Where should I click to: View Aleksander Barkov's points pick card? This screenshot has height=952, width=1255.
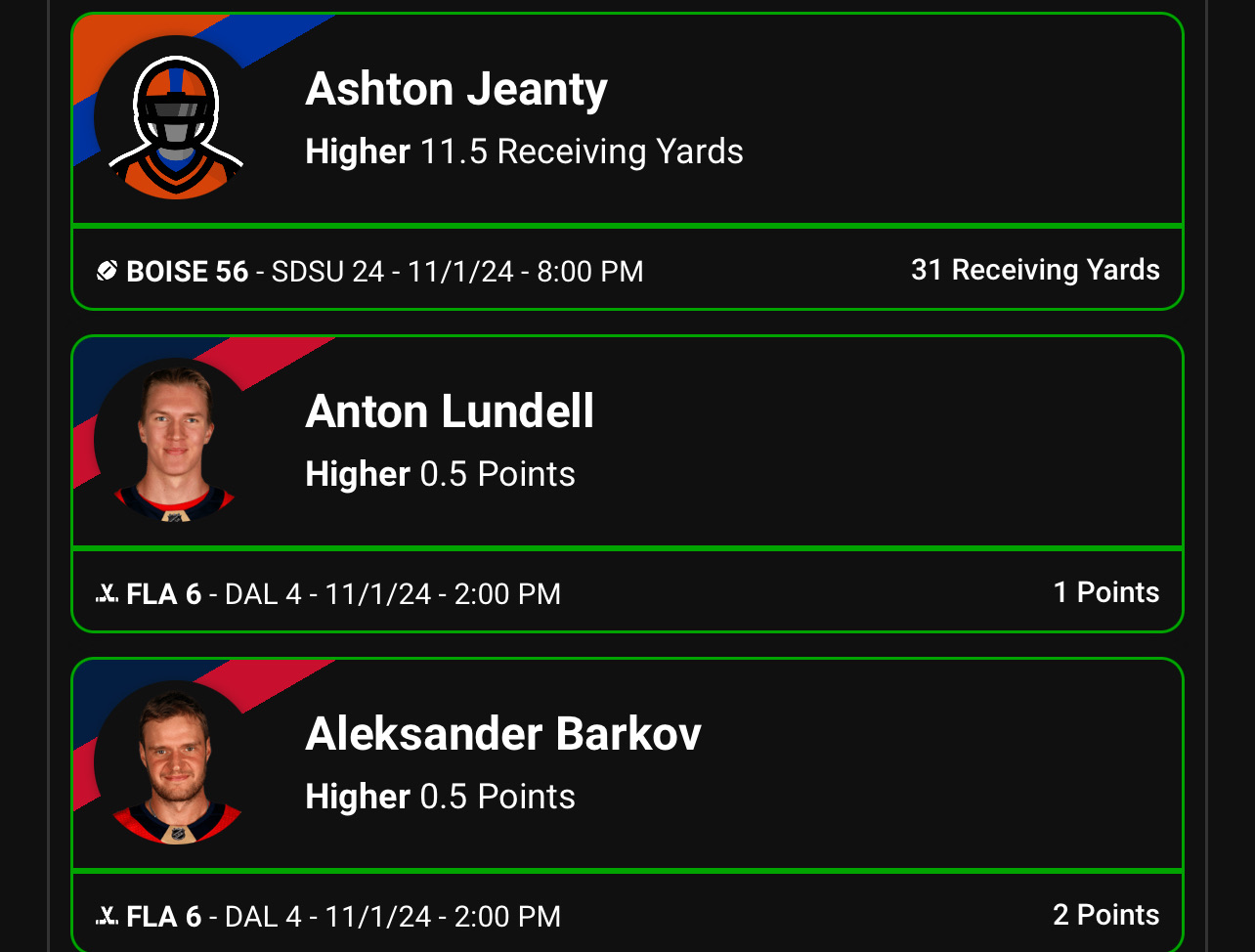627,804
